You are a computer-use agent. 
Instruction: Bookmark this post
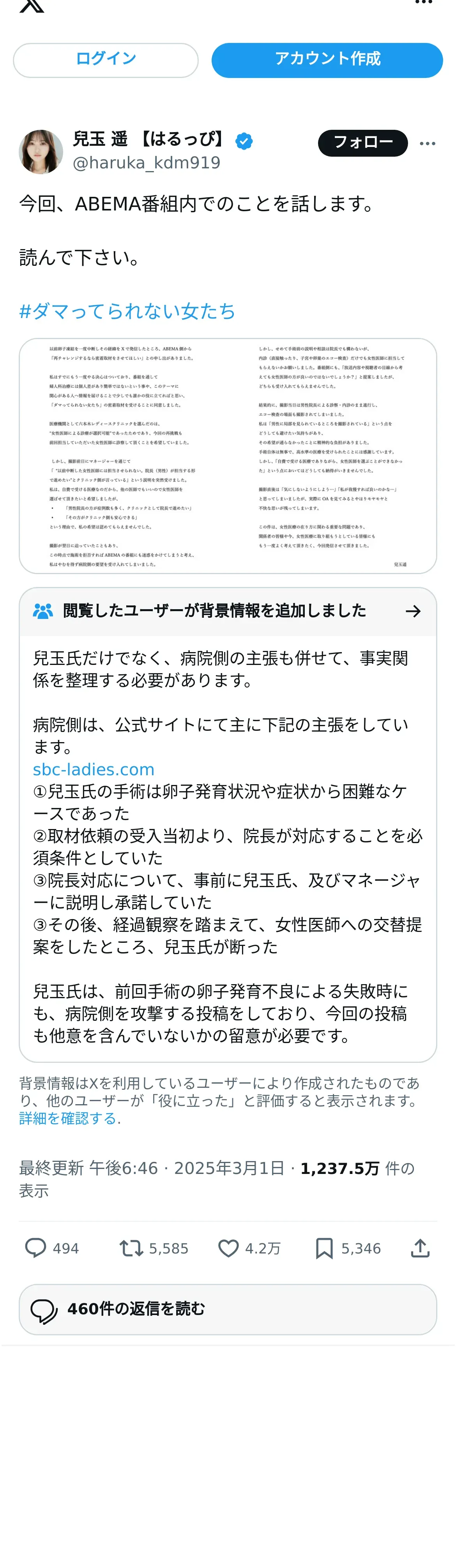[x=324, y=1248]
